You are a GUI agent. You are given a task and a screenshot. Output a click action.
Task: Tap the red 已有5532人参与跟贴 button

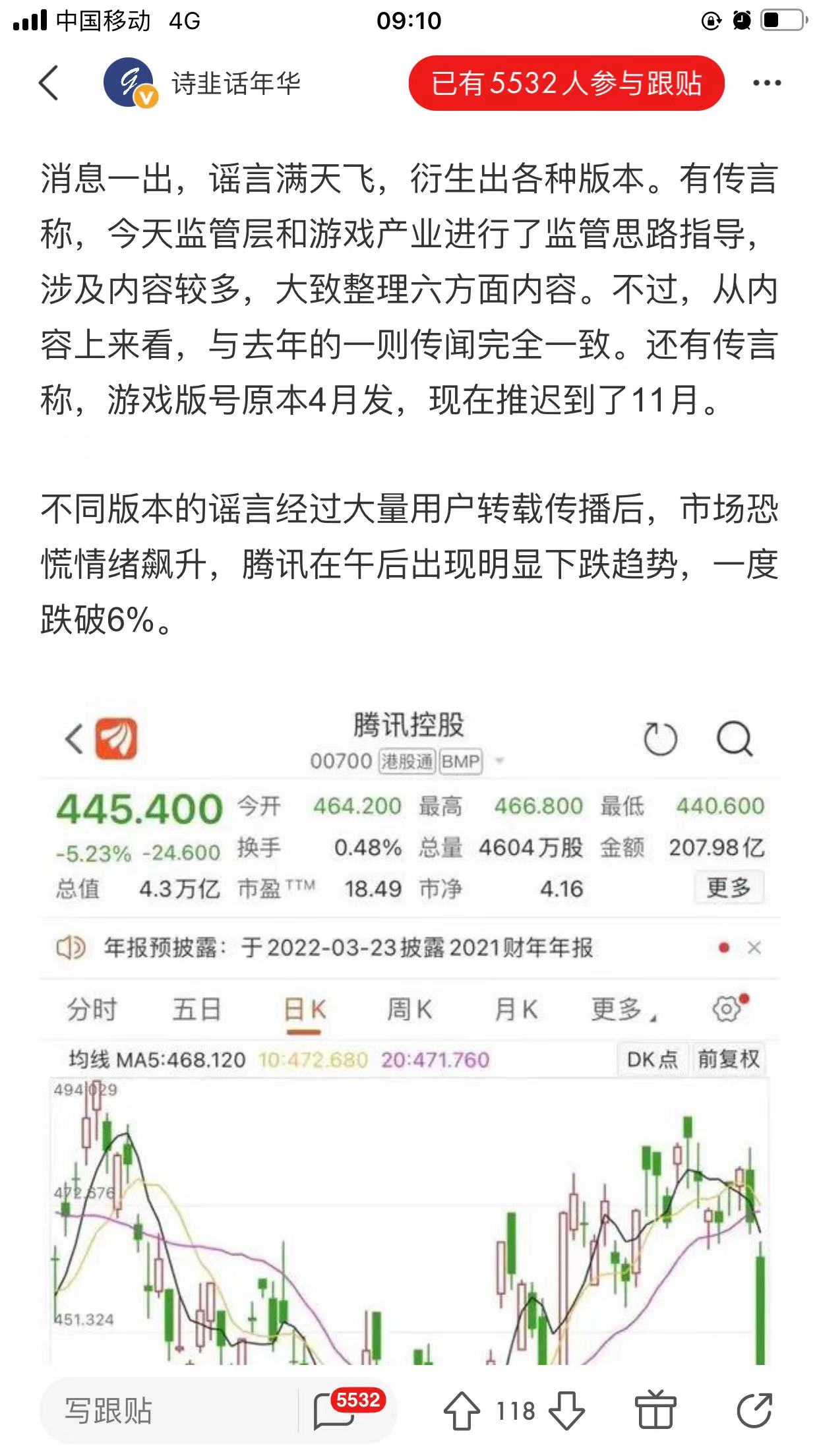tap(566, 84)
